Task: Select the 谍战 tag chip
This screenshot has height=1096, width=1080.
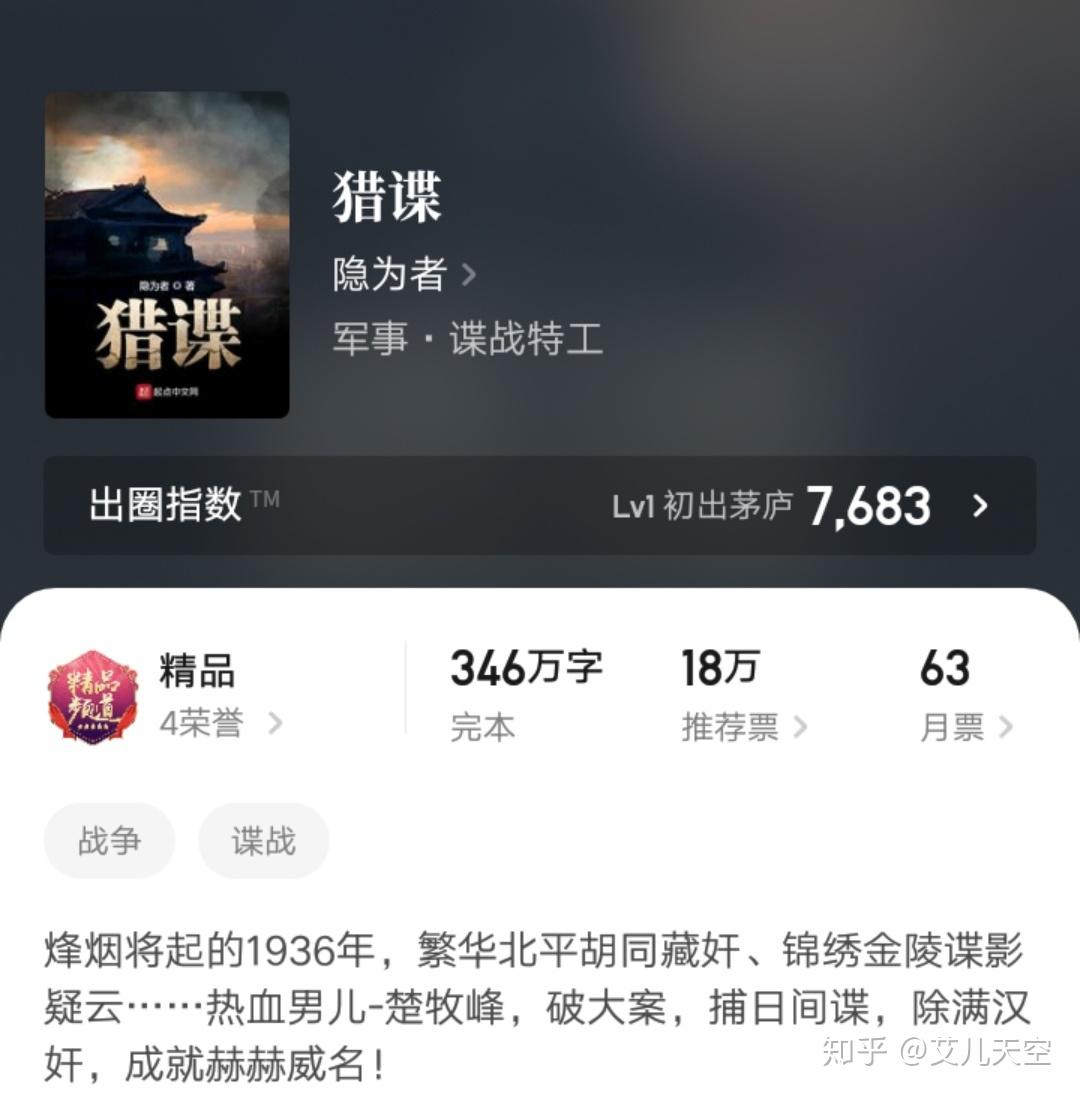Action: tap(264, 841)
